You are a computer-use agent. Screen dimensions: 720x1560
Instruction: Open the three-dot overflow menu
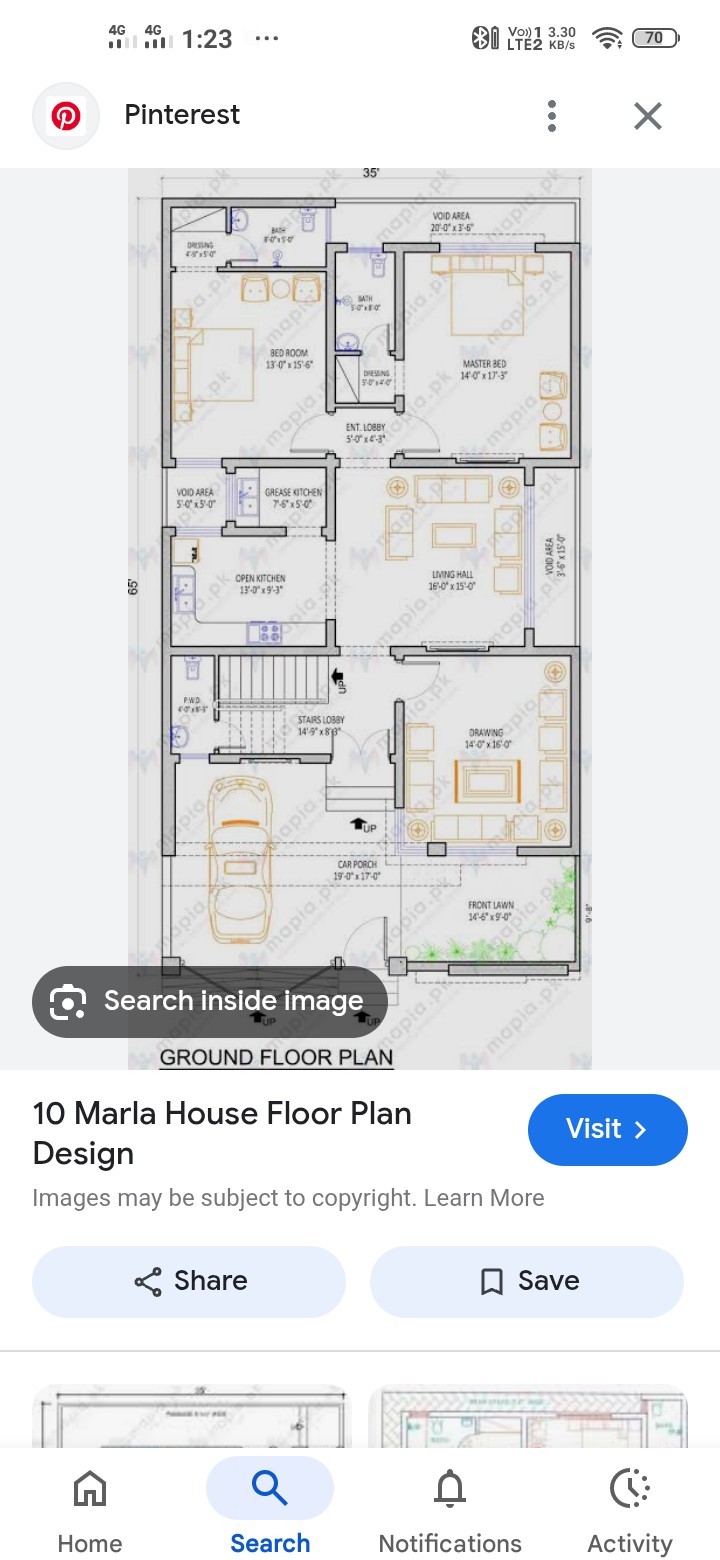552,116
